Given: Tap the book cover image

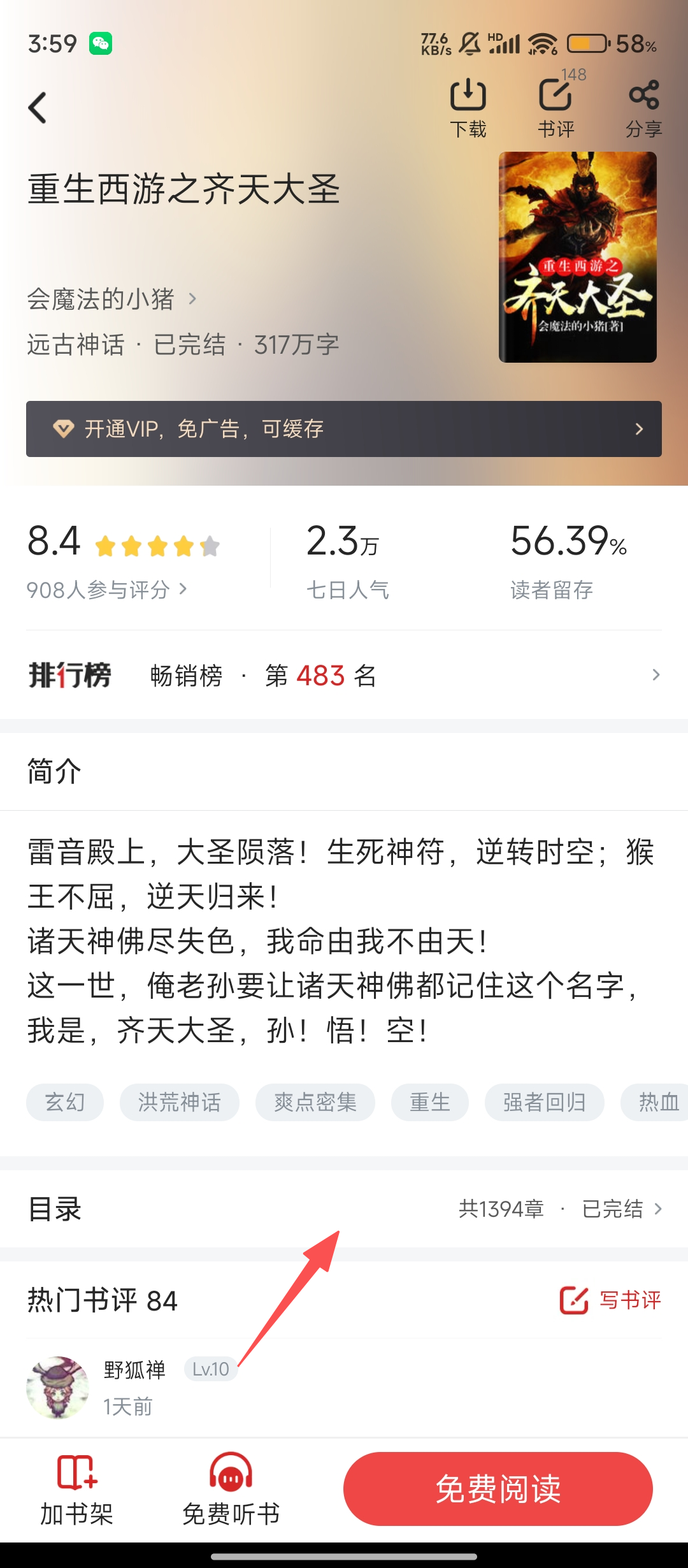Looking at the screenshot, I should click(577, 257).
